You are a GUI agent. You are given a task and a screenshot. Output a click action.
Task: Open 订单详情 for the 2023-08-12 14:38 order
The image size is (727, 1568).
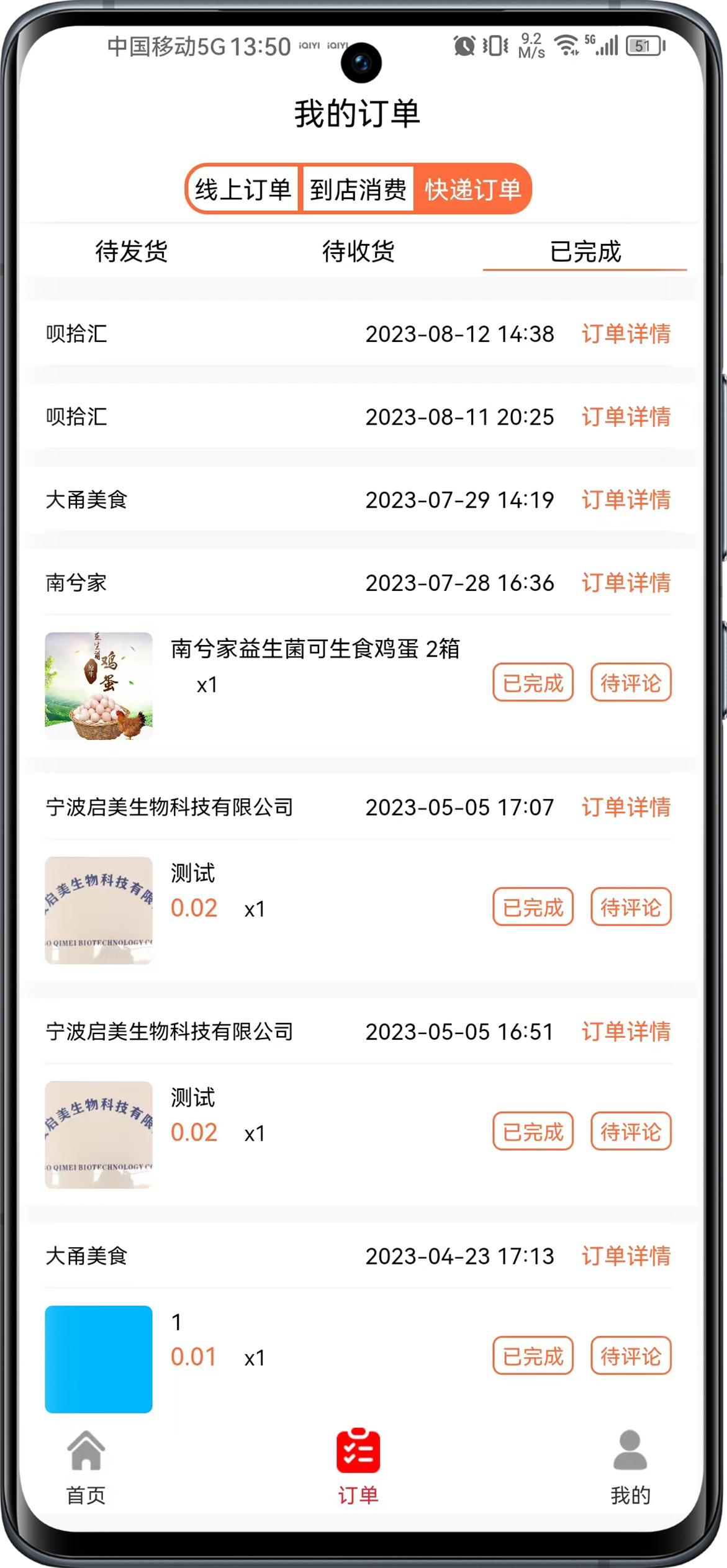click(626, 334)
